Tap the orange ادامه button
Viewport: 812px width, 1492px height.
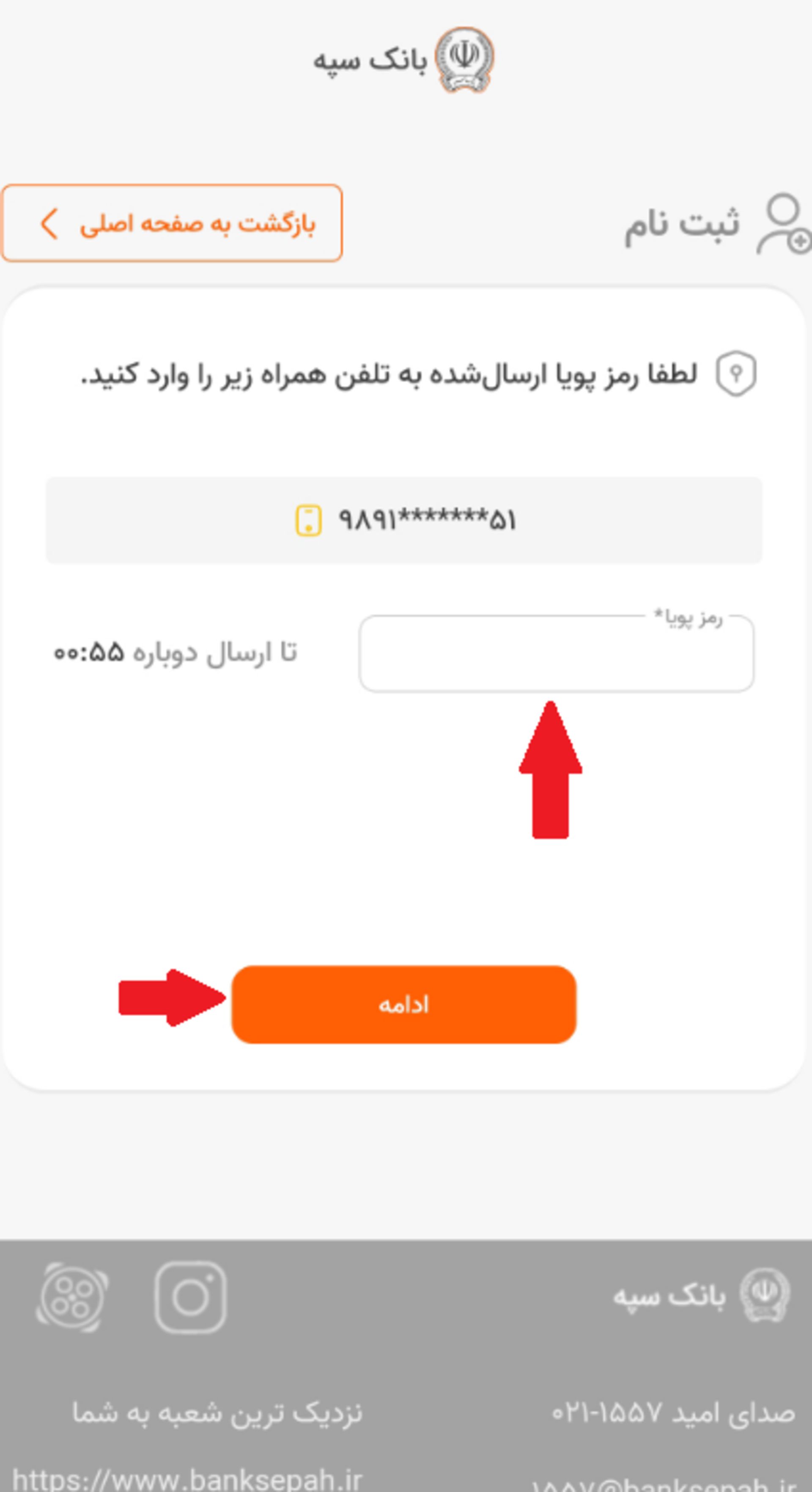tap(404, 1004)
